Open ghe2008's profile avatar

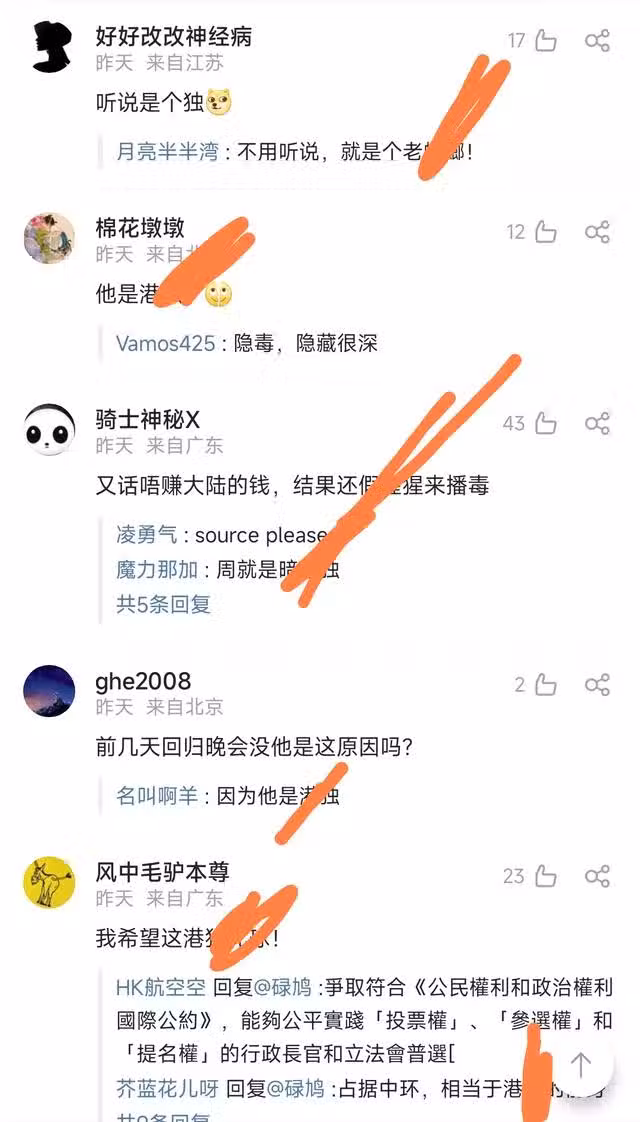click(49, 691)
